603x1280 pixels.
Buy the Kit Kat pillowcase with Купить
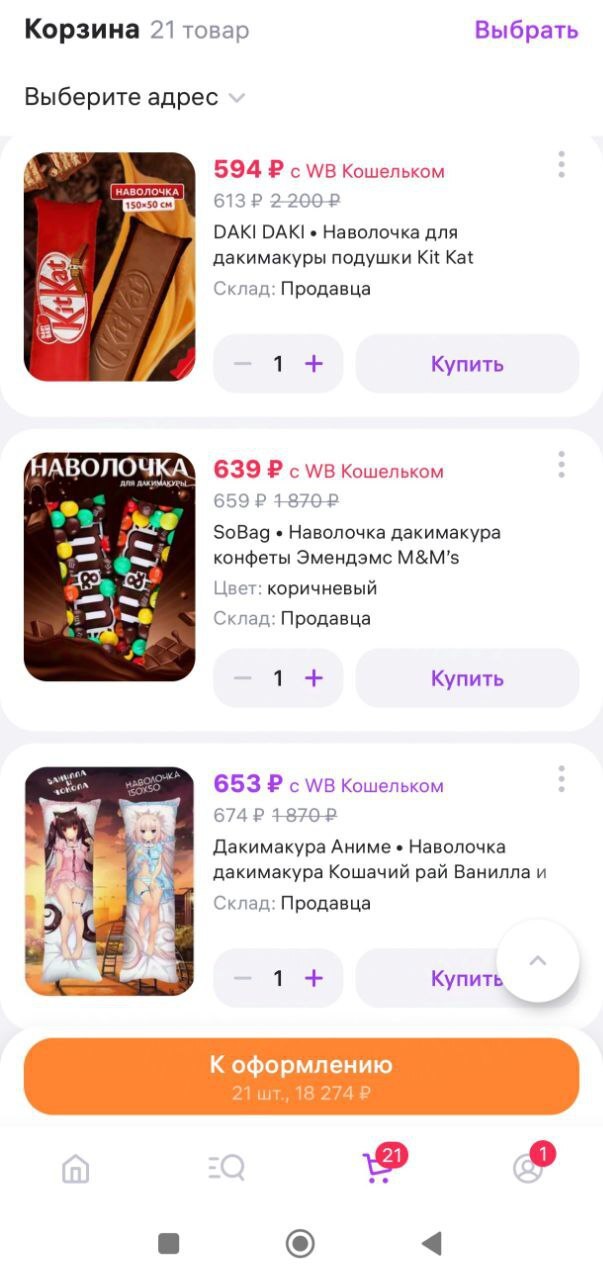pos(467,364)
